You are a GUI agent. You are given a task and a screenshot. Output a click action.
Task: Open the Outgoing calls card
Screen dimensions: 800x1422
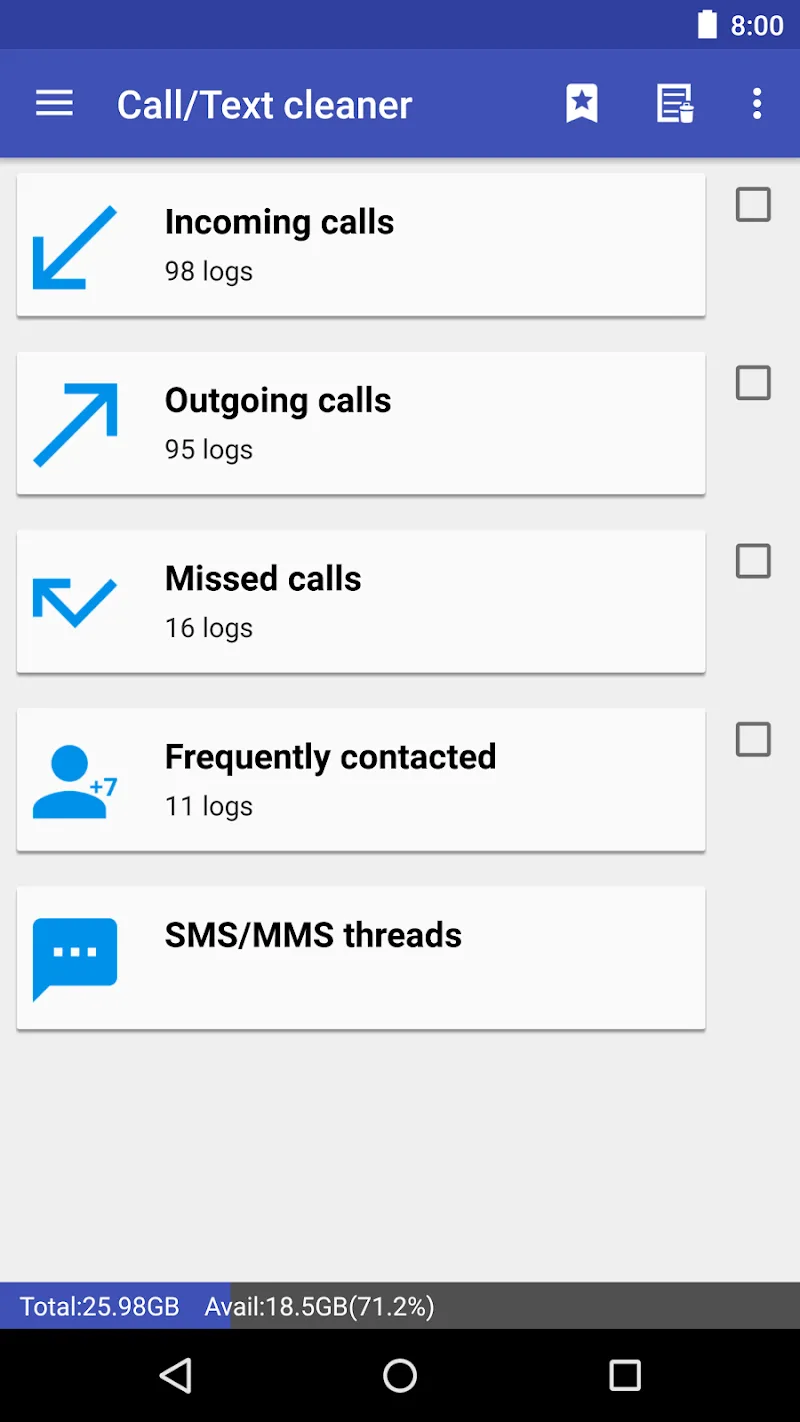point(361,423)
